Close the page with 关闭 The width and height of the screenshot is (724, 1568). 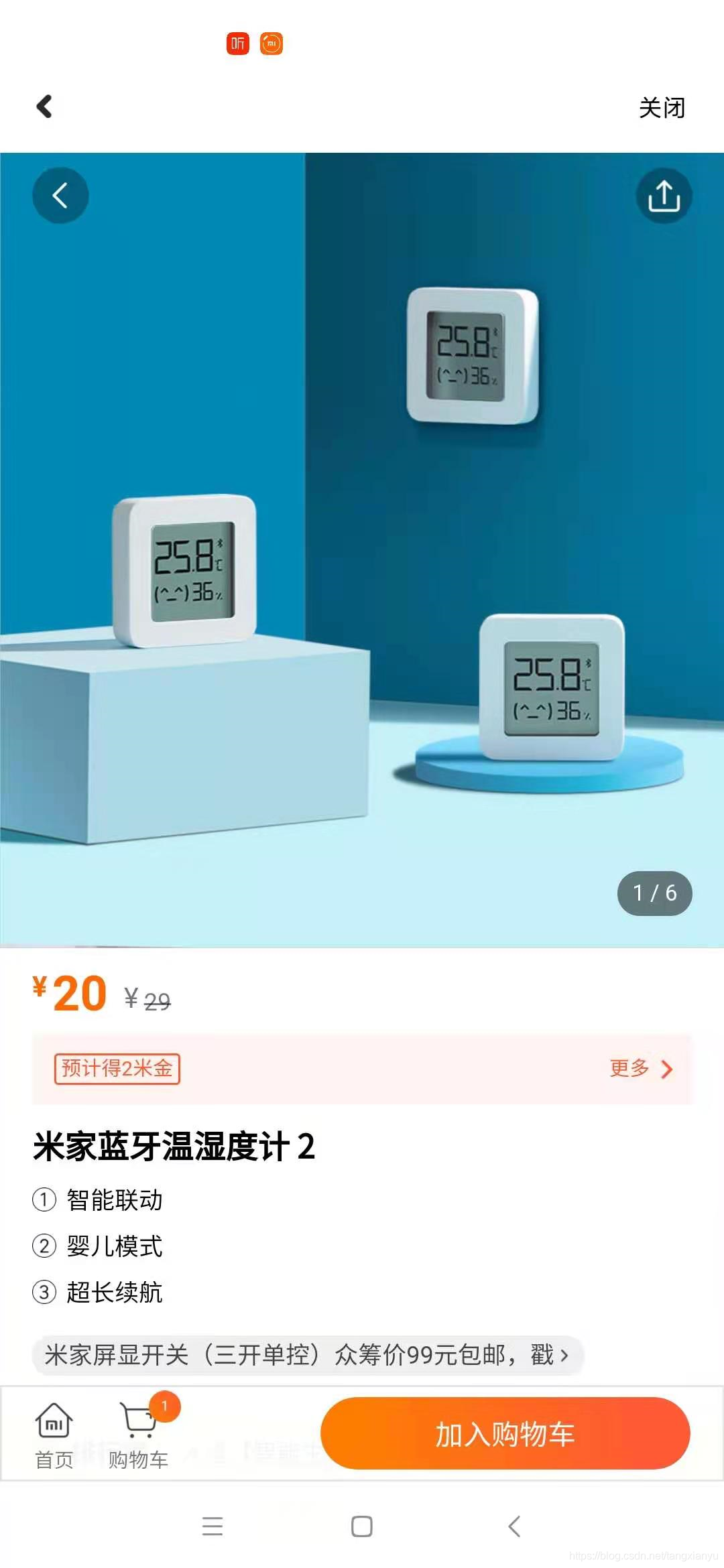[x=661, y=108]
